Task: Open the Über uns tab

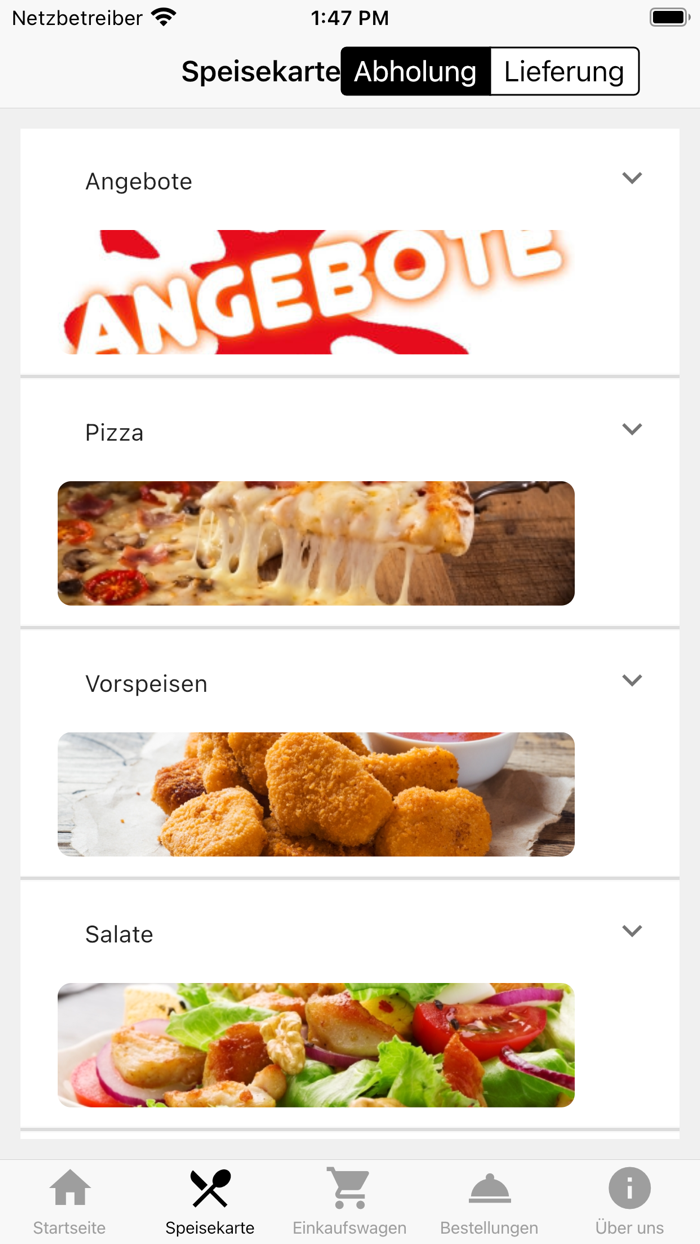Action: click(629, 1201)
